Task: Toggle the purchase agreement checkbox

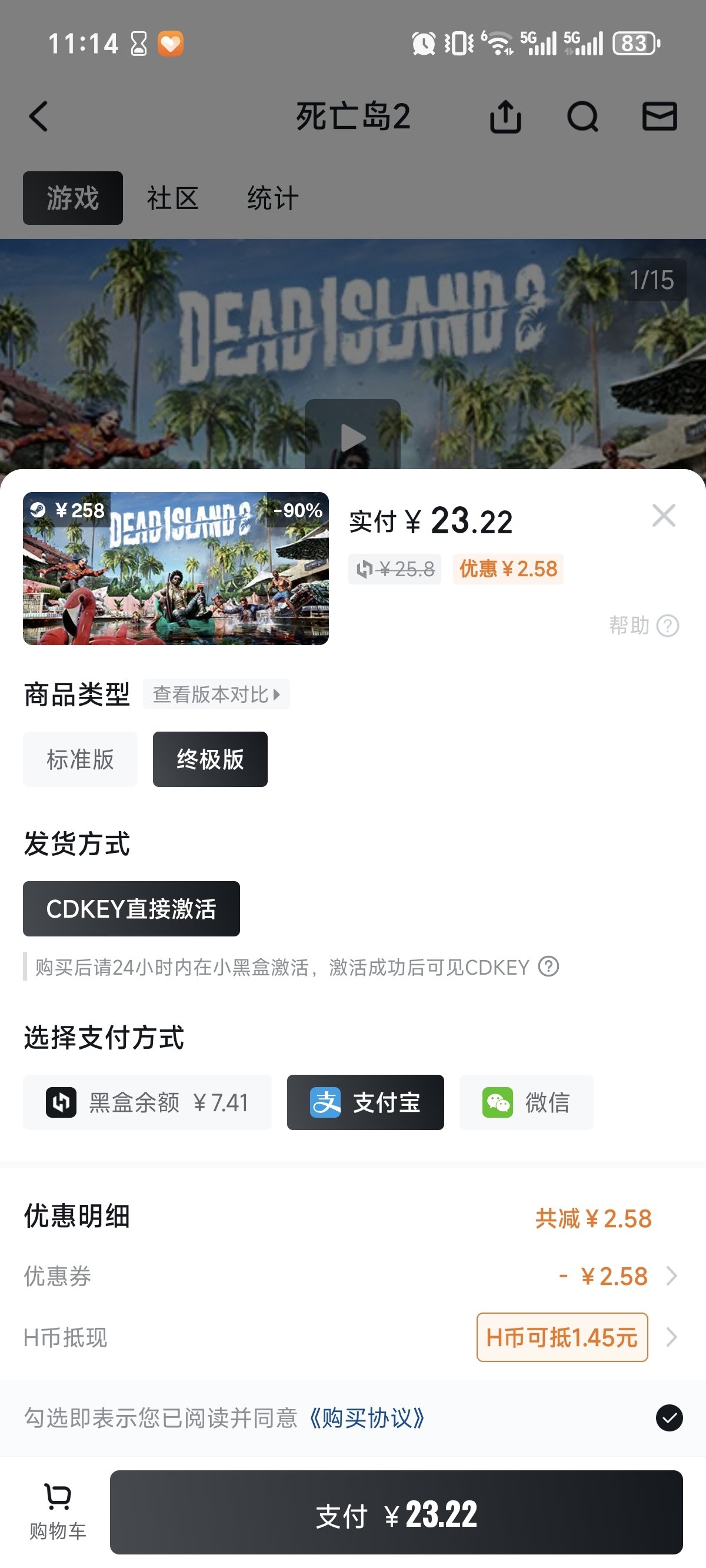Action: (669, 1418)
